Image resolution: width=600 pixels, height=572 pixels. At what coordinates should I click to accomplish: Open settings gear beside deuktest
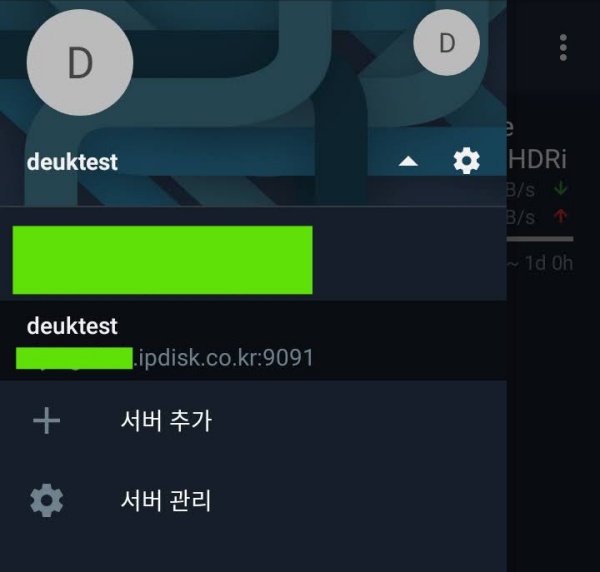(467, 161)
